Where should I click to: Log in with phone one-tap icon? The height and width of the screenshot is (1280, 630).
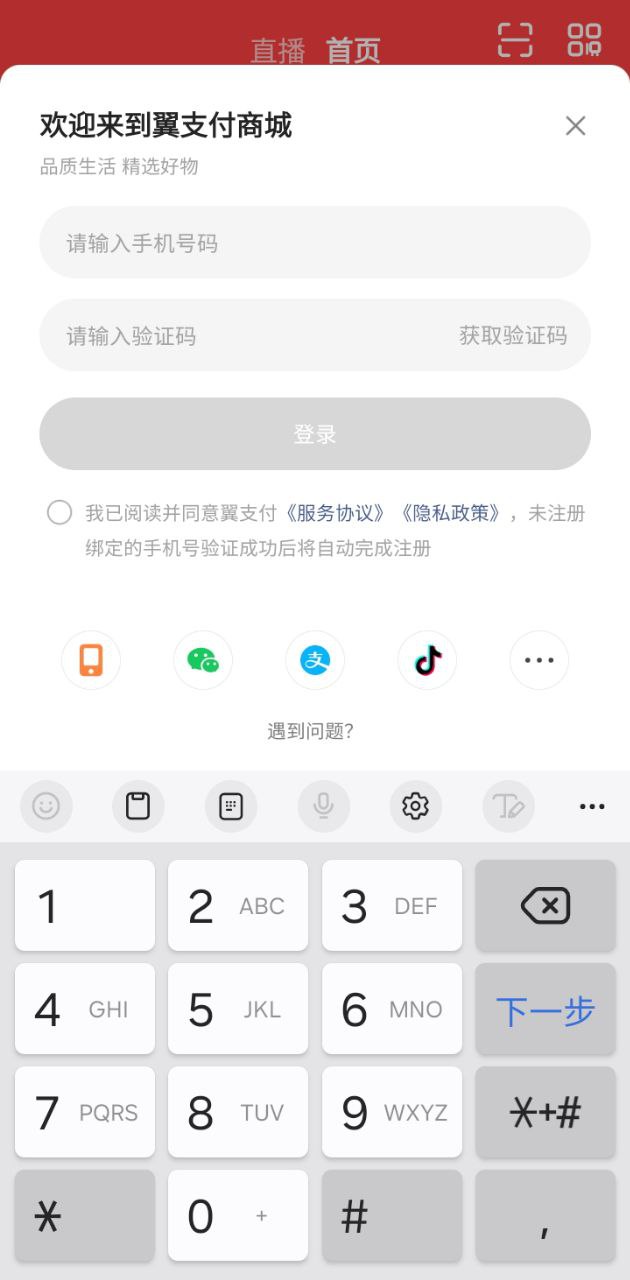click(91, 660)
